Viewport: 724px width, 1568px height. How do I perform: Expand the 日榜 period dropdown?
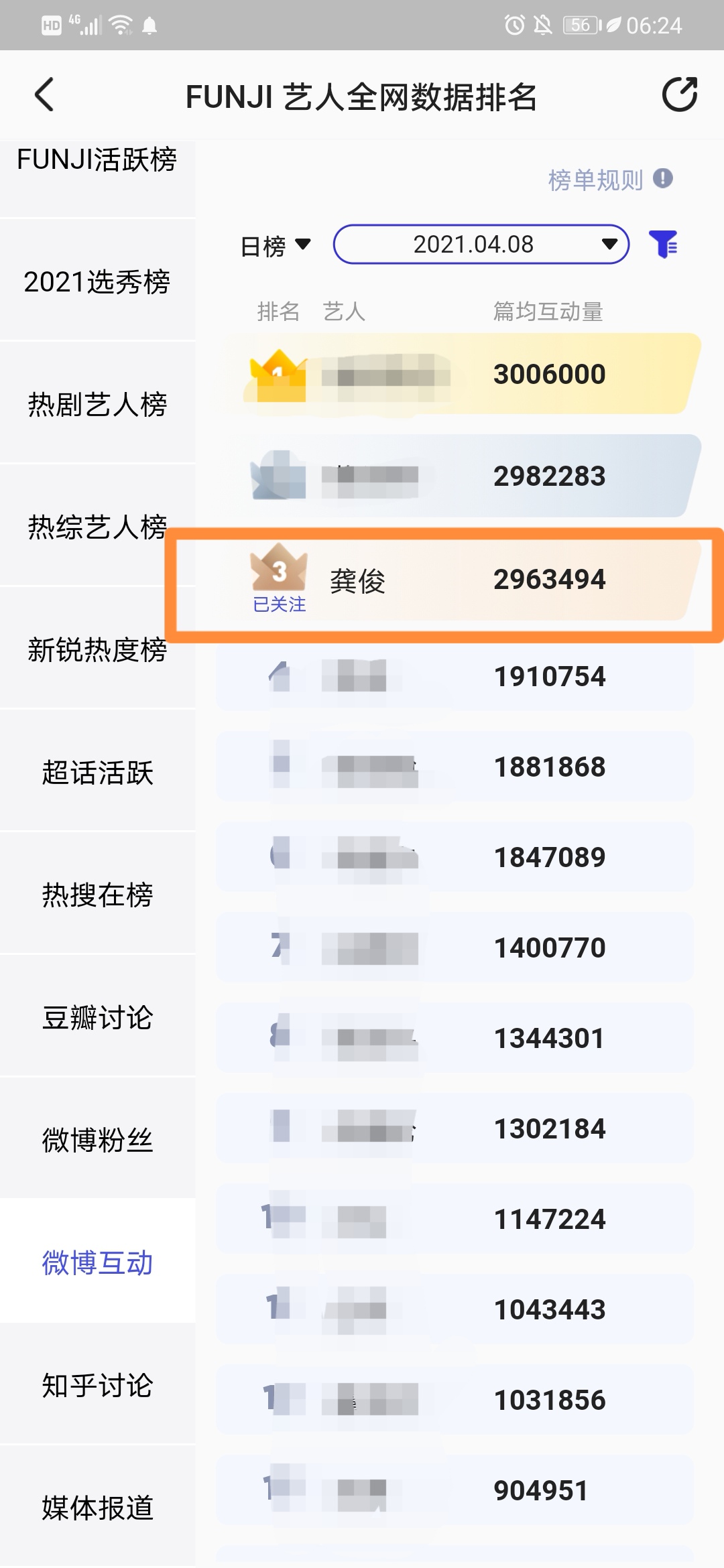[x=276, y=246]
